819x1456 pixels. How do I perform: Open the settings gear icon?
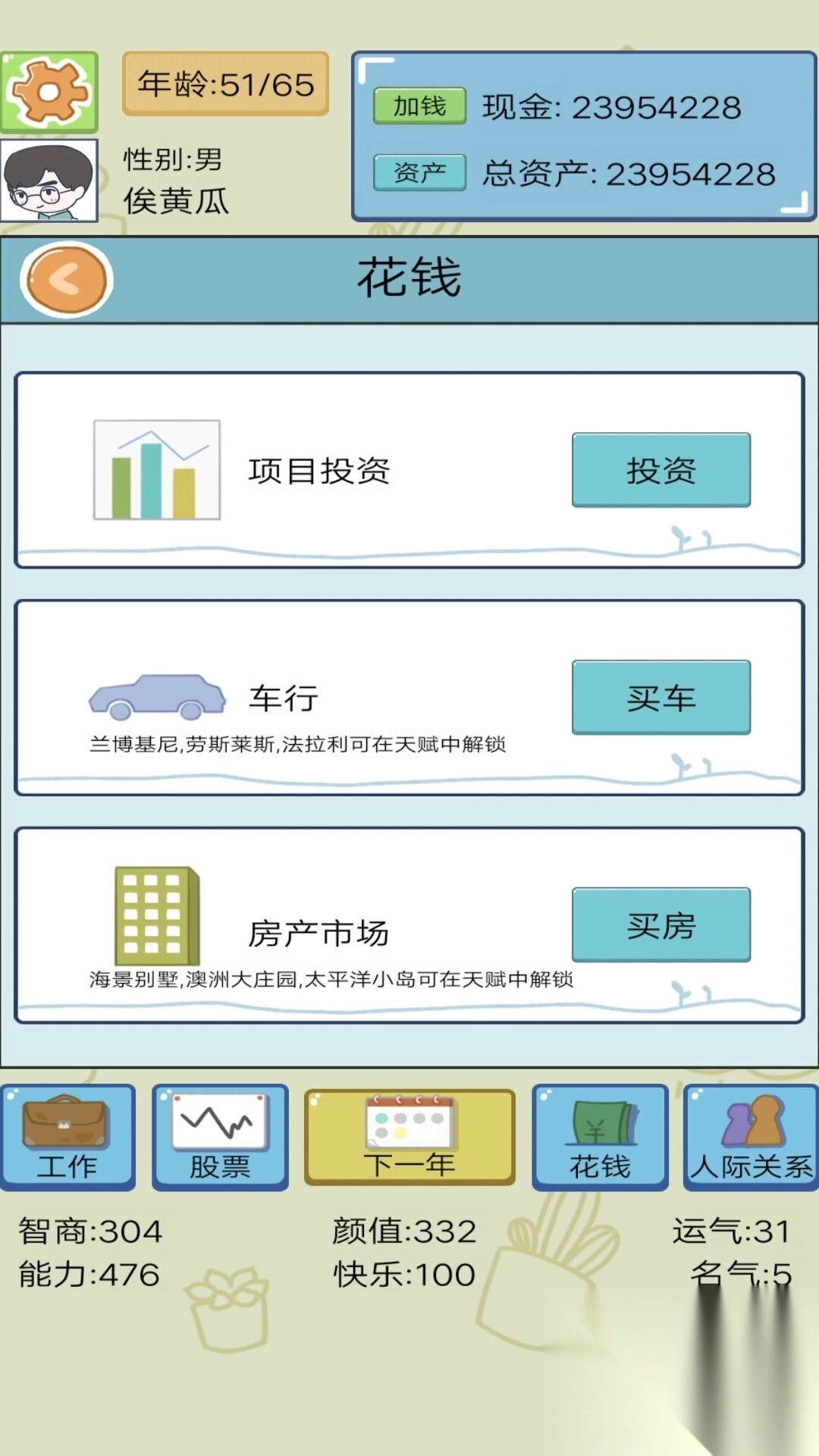(x=49, y=92)
